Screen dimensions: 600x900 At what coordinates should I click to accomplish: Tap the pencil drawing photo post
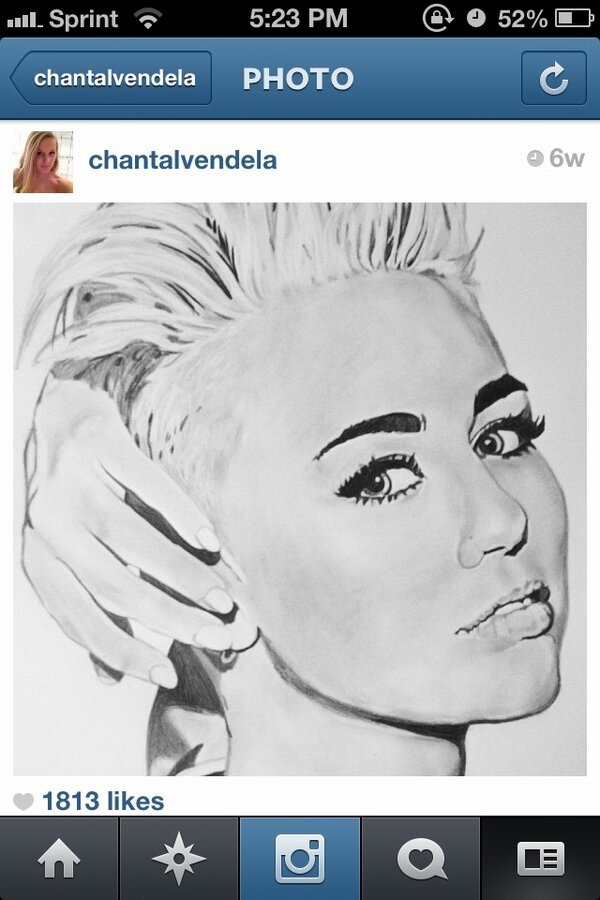coord(300,488)
